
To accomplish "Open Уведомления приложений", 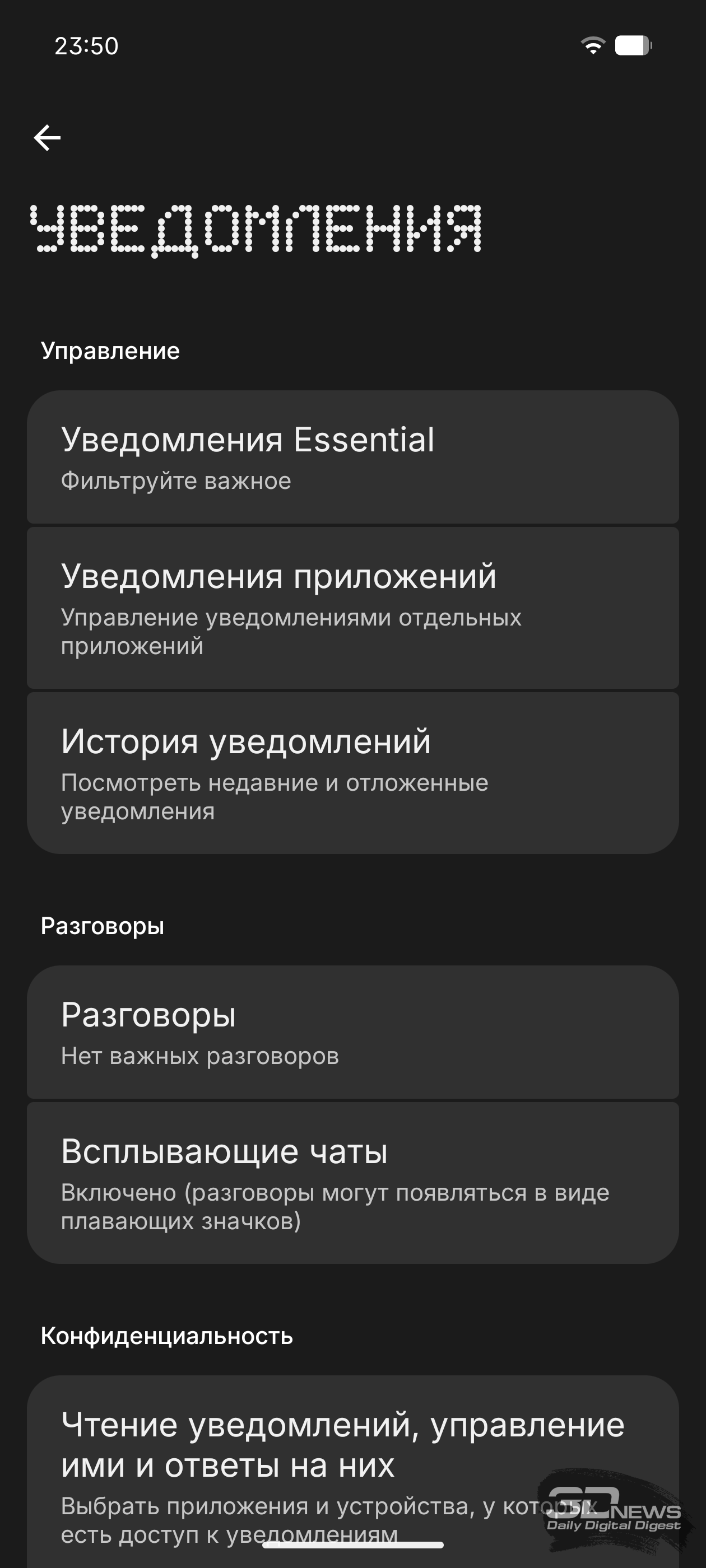I will coord(352,608).
